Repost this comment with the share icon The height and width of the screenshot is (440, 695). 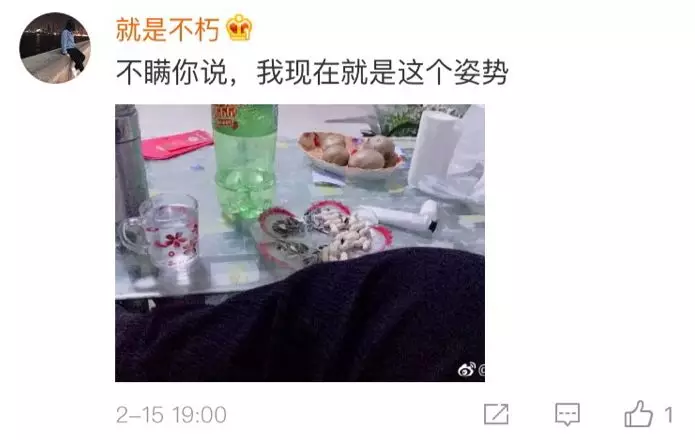pyautogui.click(x=496, y=414)
